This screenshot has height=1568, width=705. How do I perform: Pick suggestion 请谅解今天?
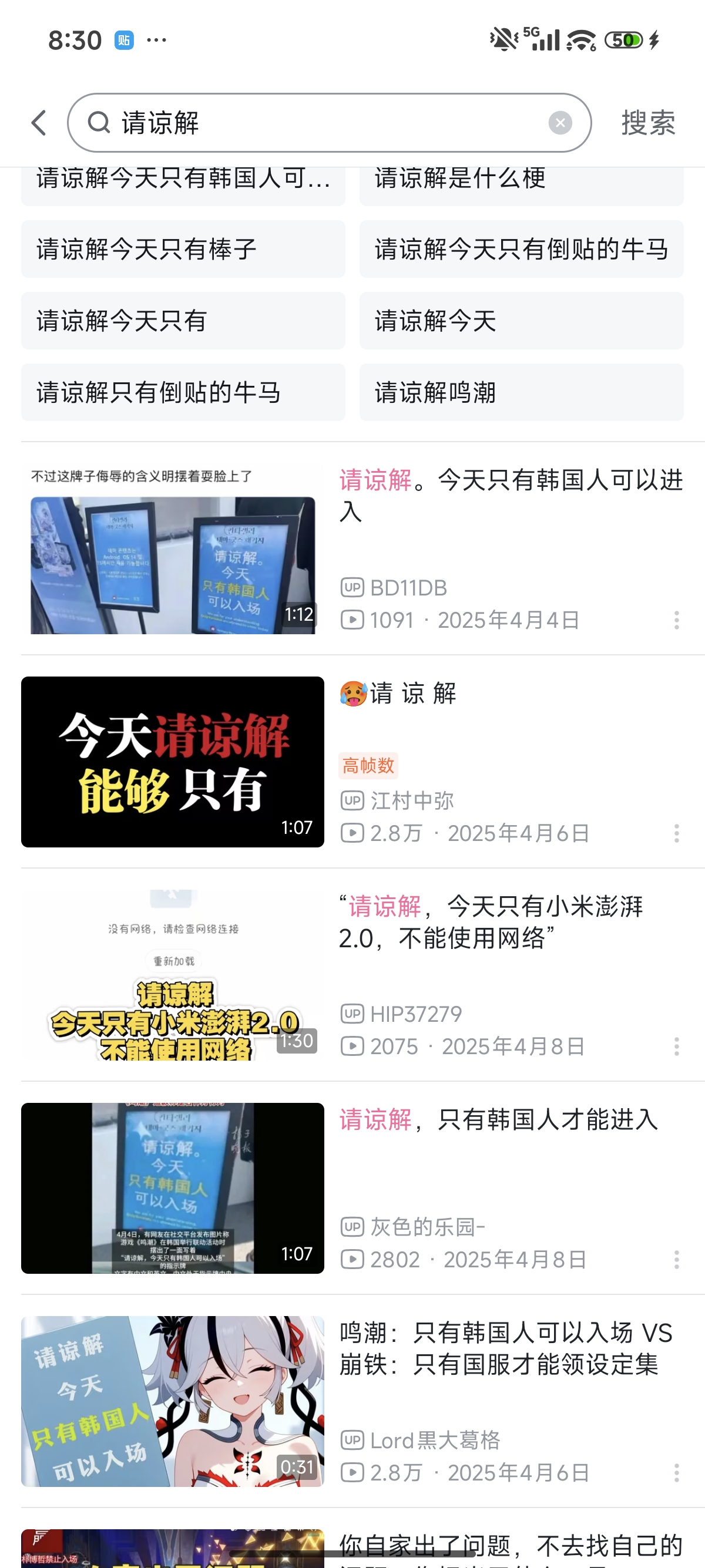(x=521, y=321)
